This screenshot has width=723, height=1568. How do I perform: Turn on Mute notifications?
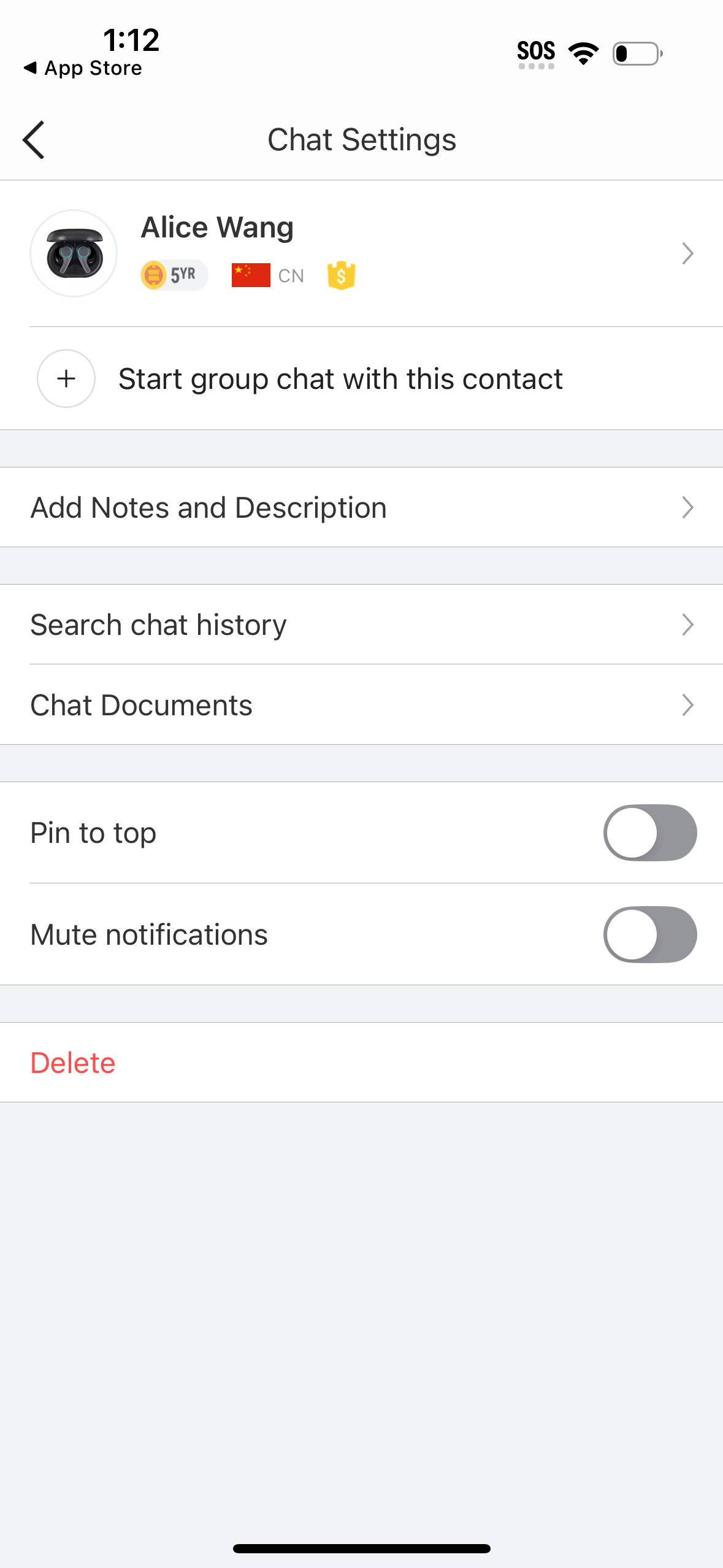pos(649,934)
